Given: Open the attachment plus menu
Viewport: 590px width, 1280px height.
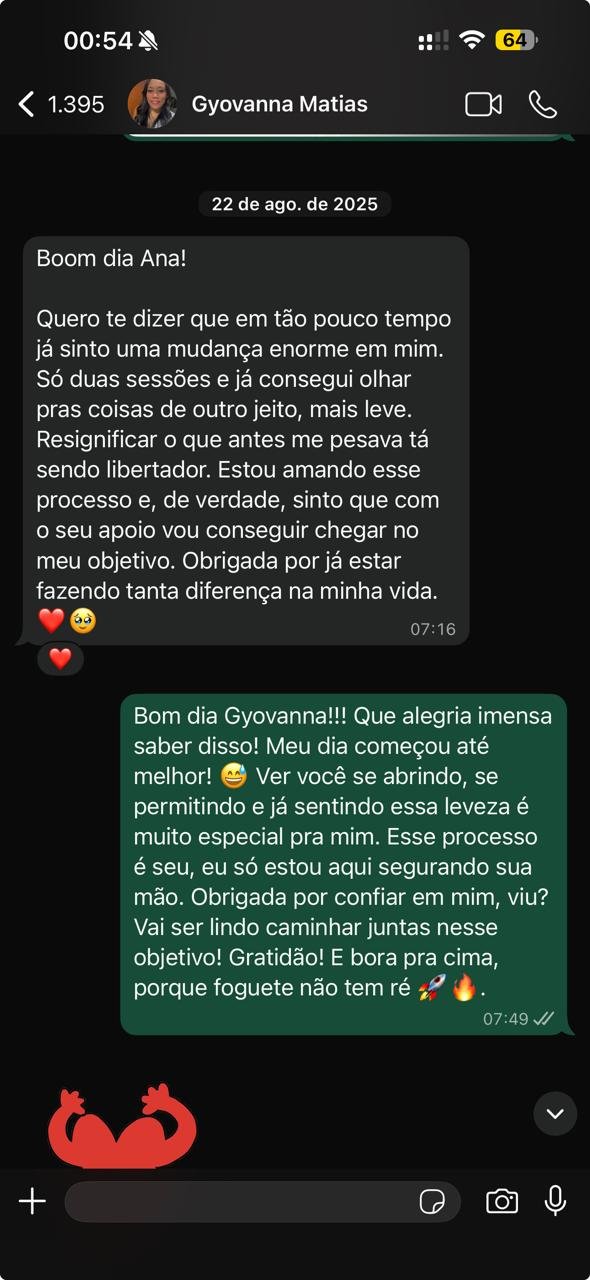Looking at the screenshot, I should point(32,1201).
